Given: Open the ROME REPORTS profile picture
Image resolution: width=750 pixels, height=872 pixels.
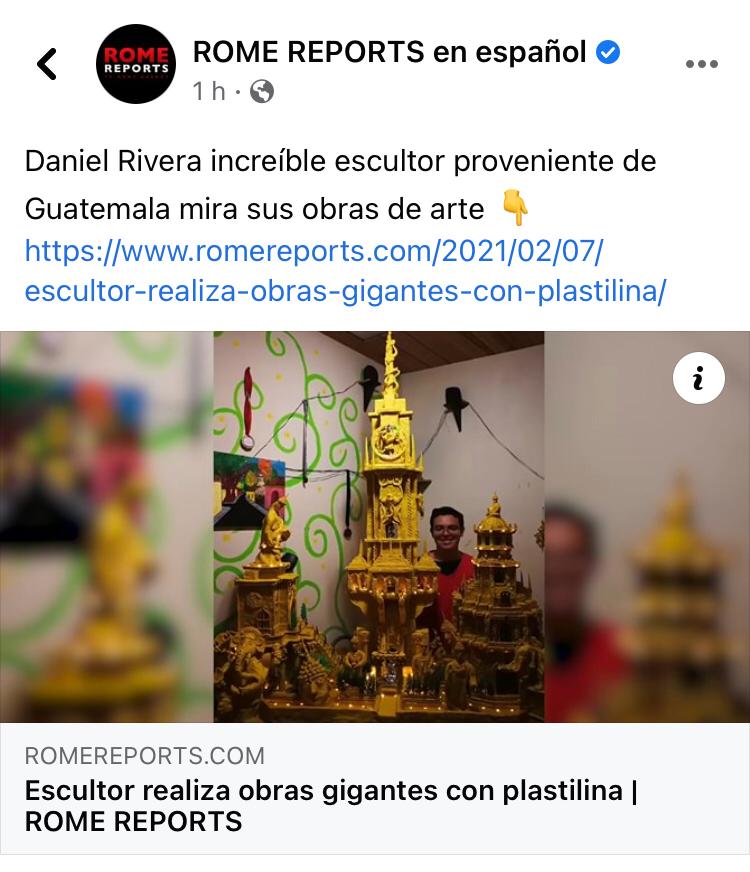Looking at the screenshot, I should point(136,64).
